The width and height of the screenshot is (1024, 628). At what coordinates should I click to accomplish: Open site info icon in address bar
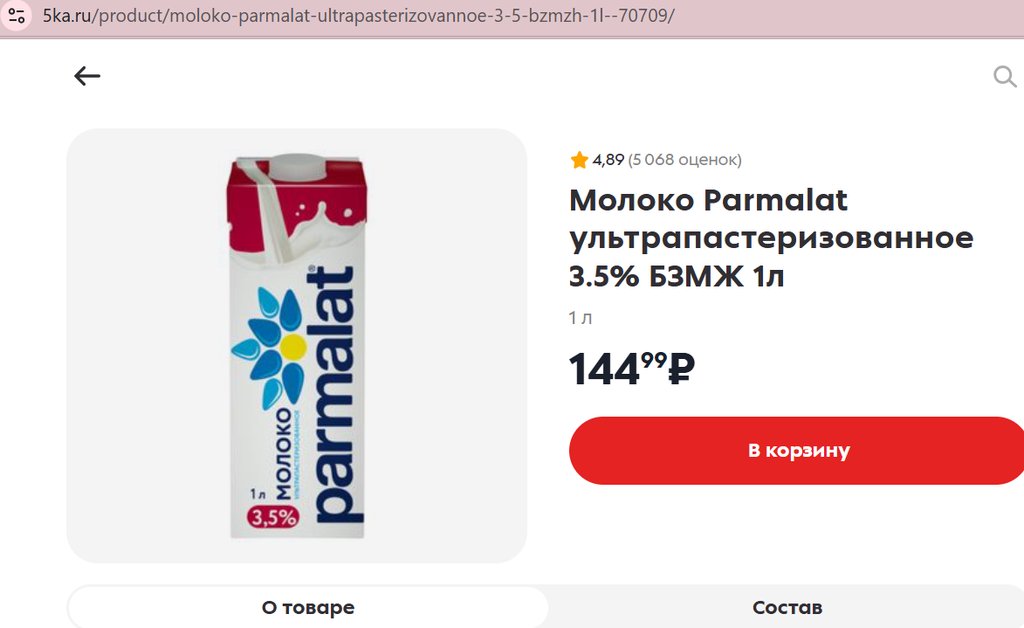[17, 16]
